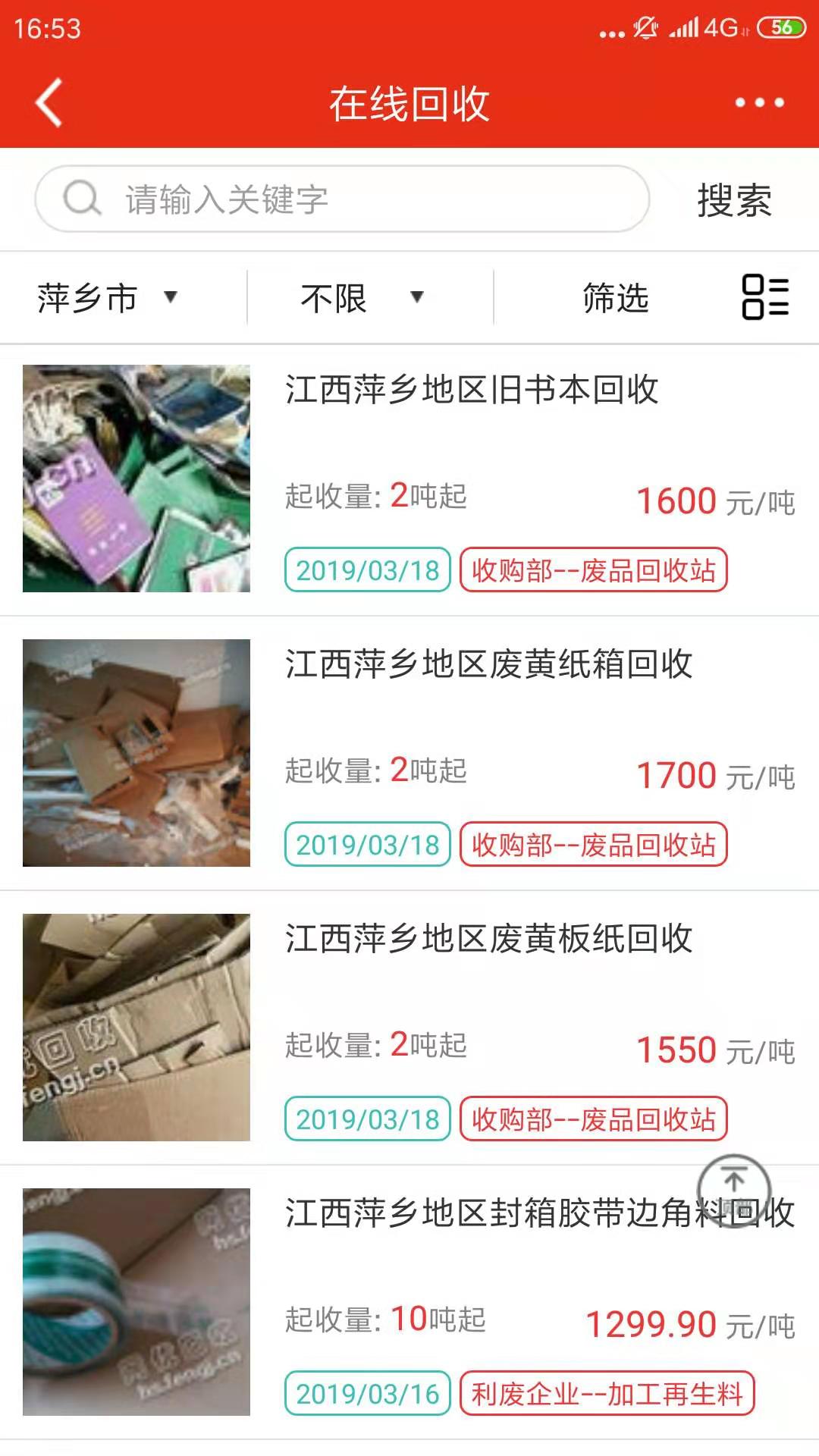Select the 在线回收 title bar
Image resolution: width=819 pixels, height=1456 pixels.
pyautogui.click(x=409, y=103)
